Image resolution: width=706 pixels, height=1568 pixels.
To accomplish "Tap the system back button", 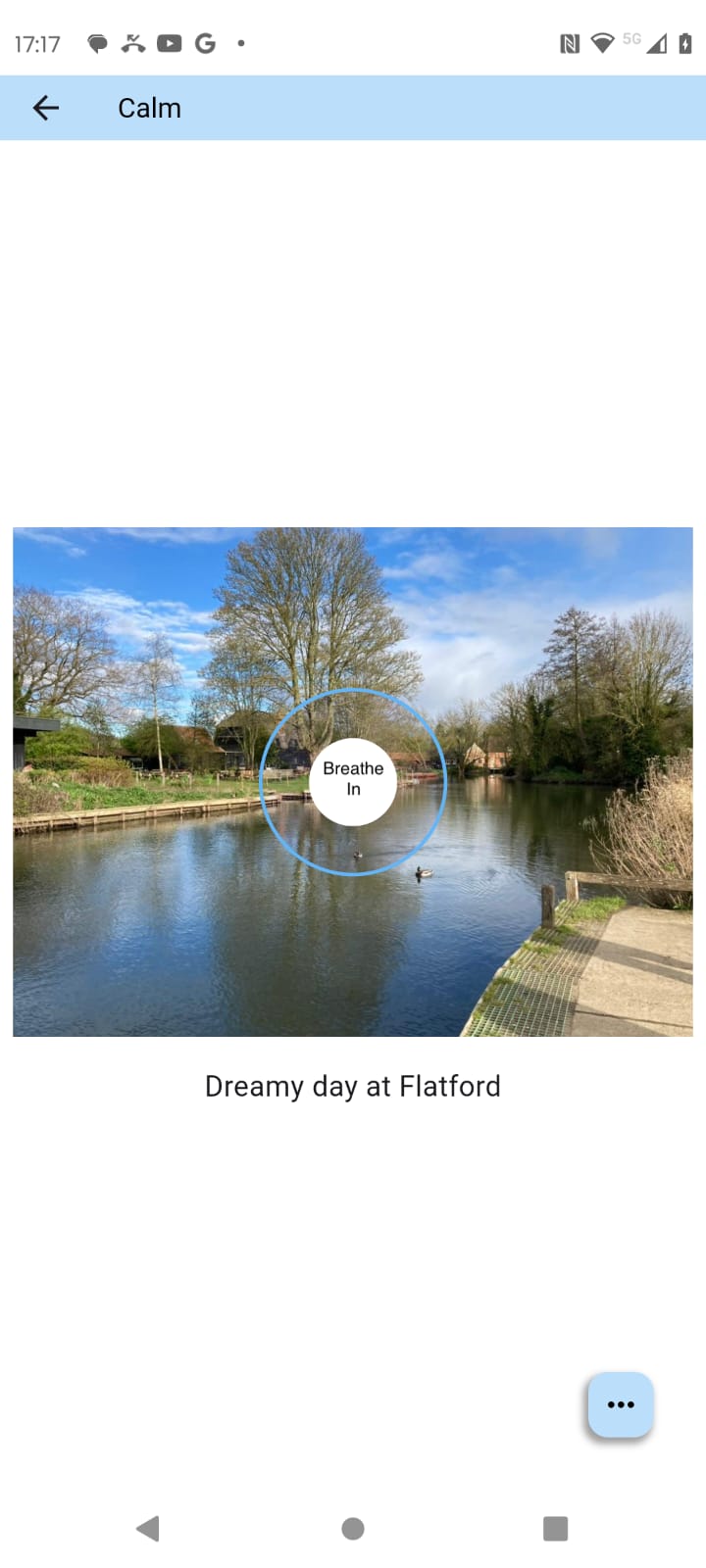I will tap(148, 1528).
